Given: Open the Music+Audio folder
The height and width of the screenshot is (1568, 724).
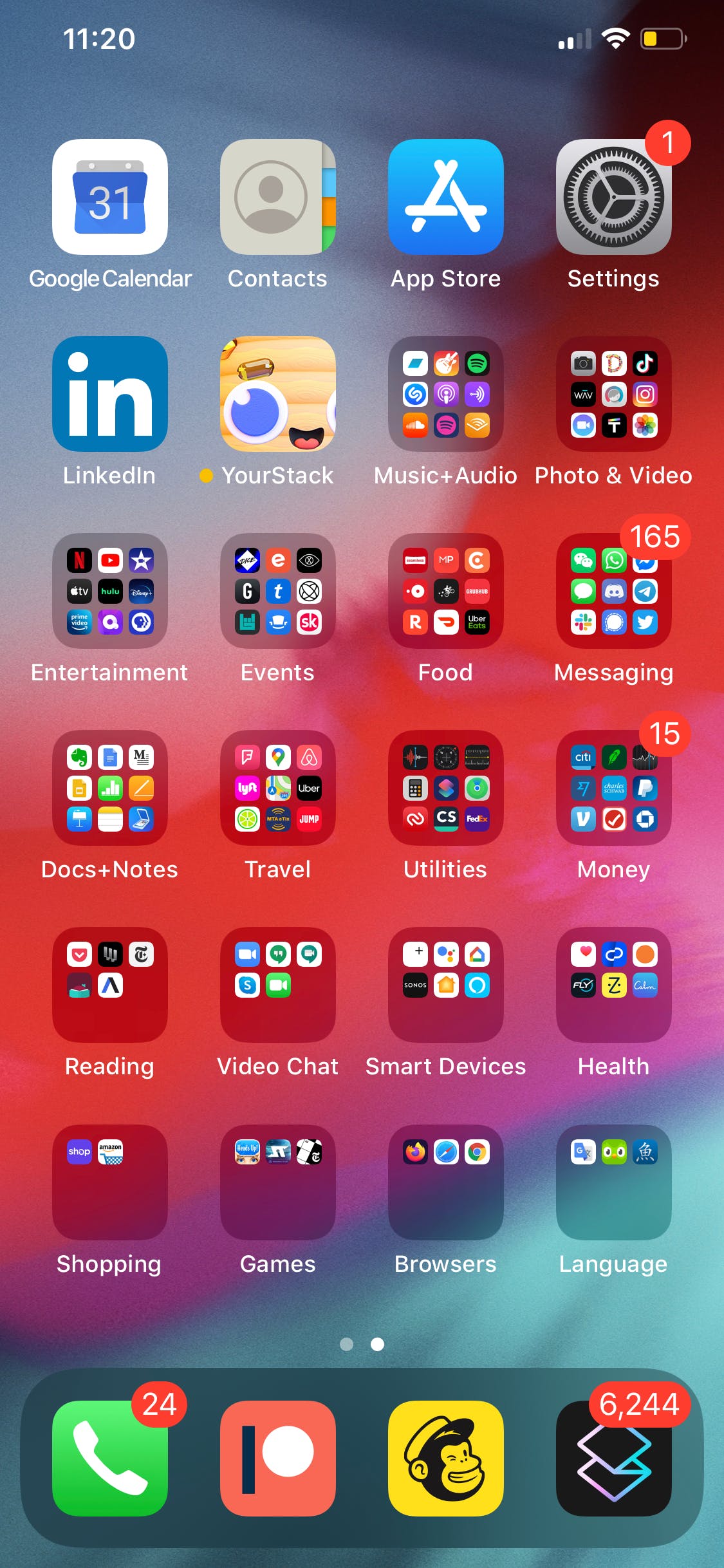Looking at the screenshot, I should (x=445, y=394).
